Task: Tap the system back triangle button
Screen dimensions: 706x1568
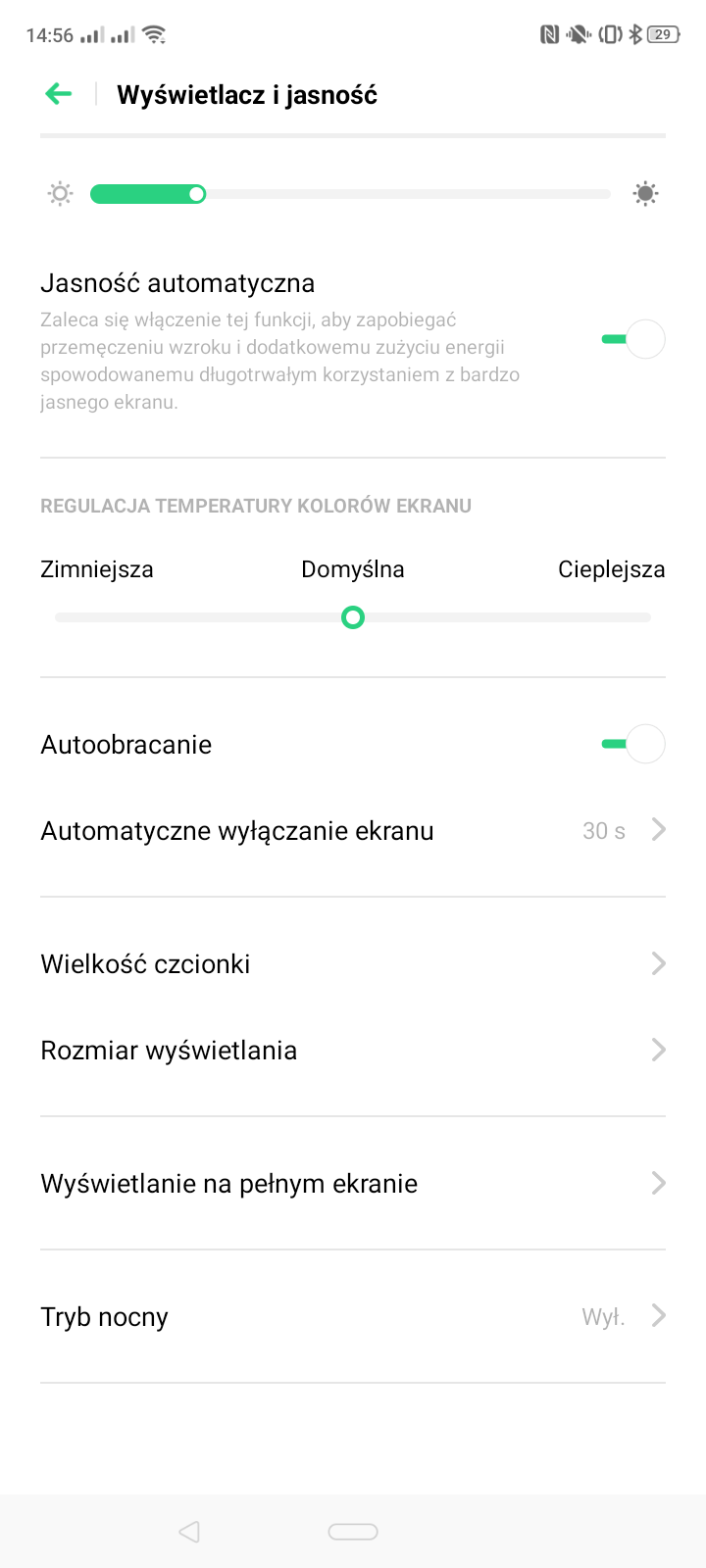Action: coord(189,1532)
